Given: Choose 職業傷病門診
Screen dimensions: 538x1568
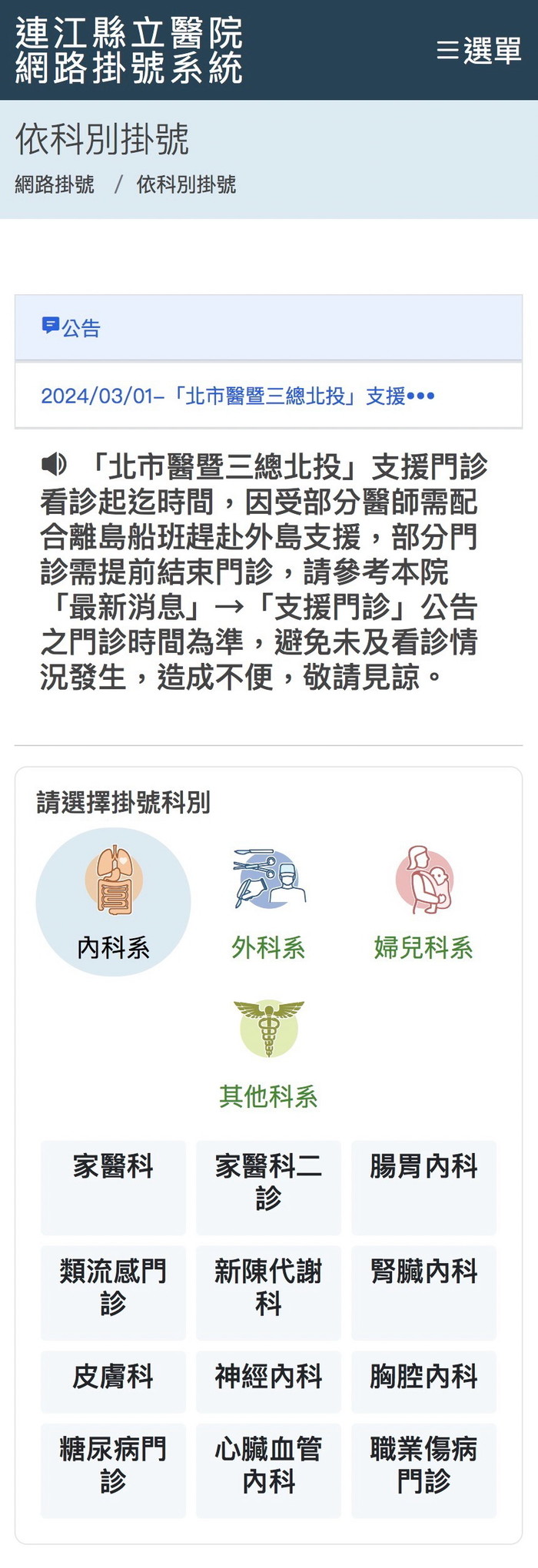Looking at the screenshot, I should tap(423, 1470).
